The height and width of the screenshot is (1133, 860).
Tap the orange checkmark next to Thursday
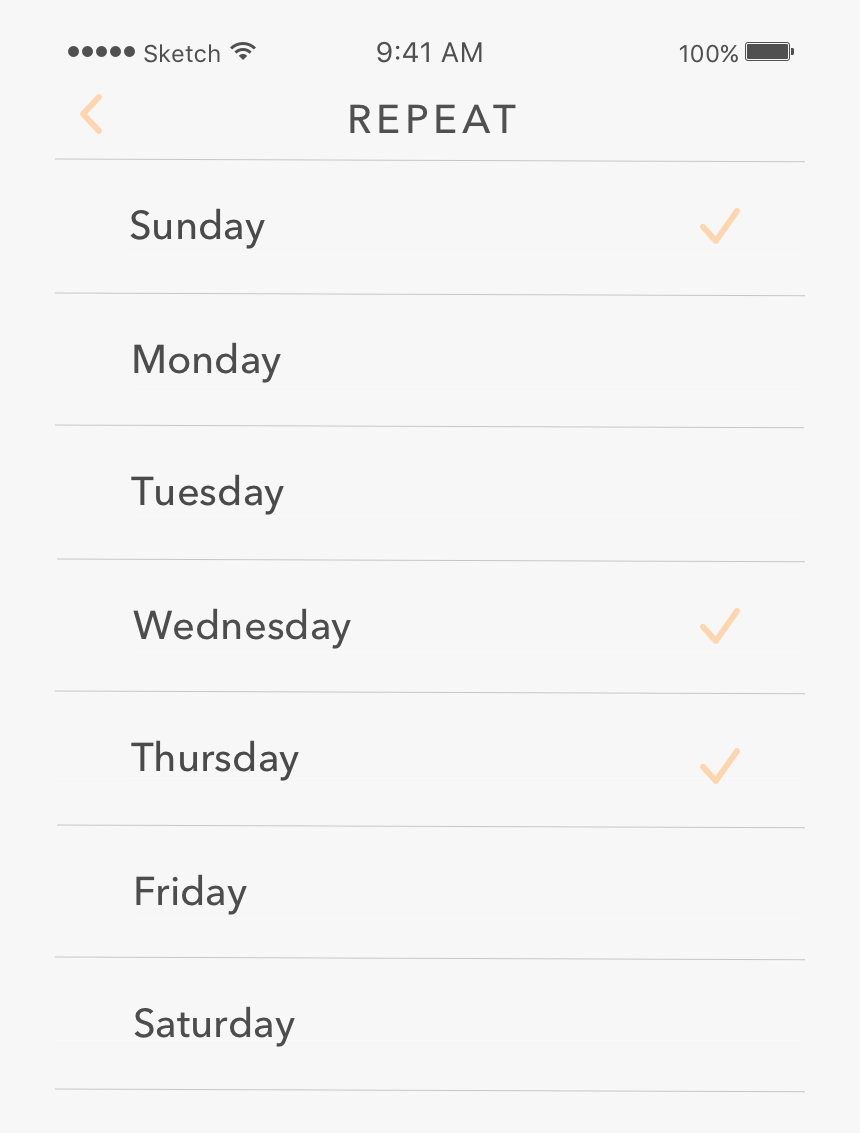point(718,766)
